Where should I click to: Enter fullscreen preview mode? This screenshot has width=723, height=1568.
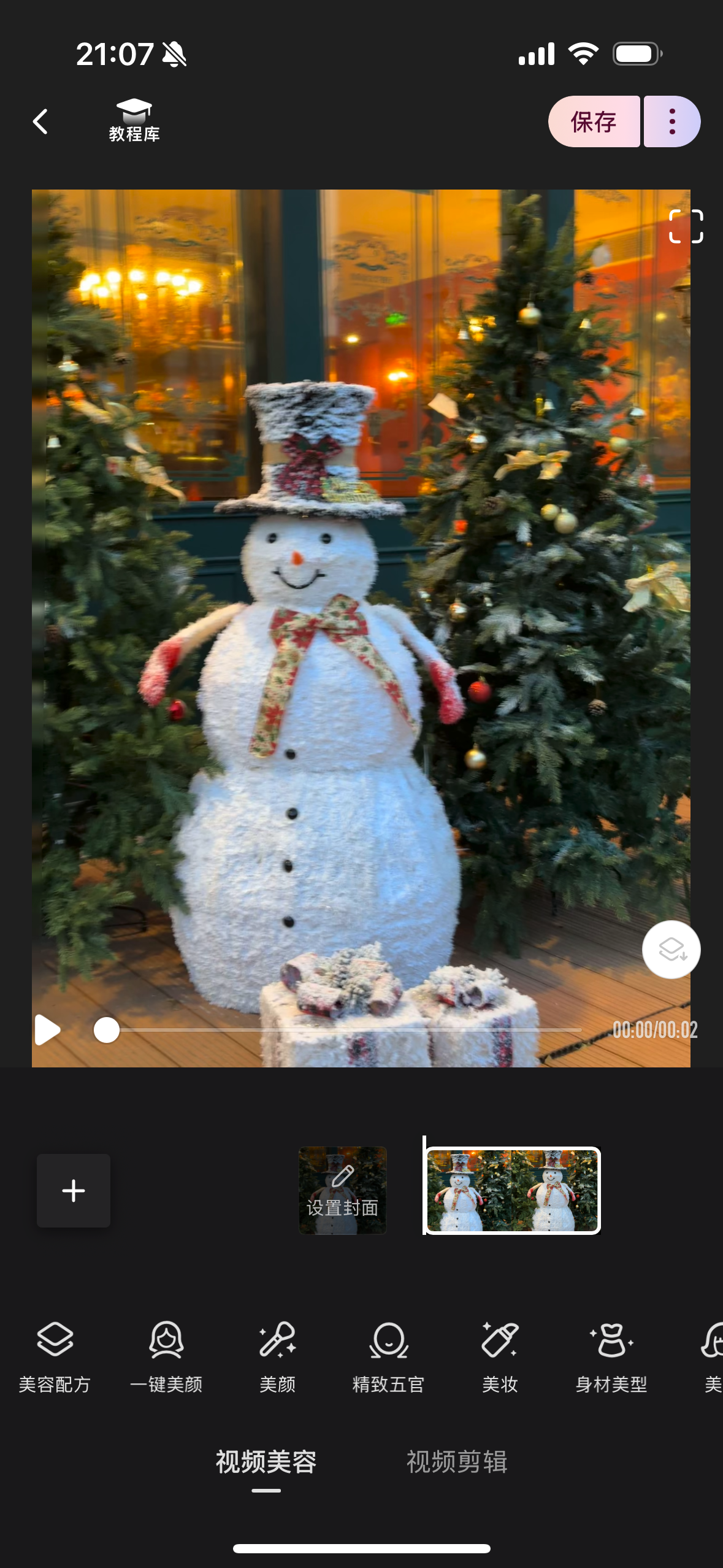point(686,226)
